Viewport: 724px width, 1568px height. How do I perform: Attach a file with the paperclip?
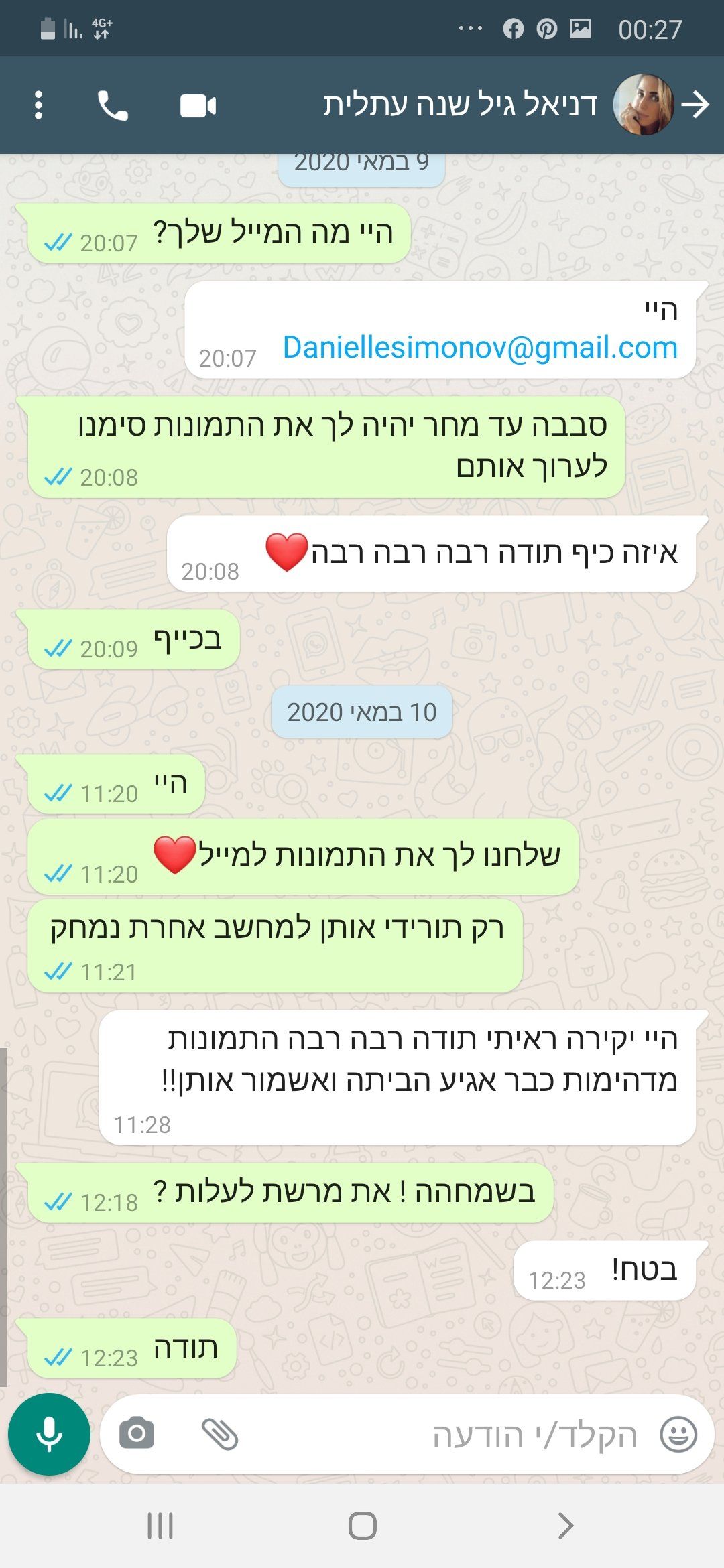220,1434
